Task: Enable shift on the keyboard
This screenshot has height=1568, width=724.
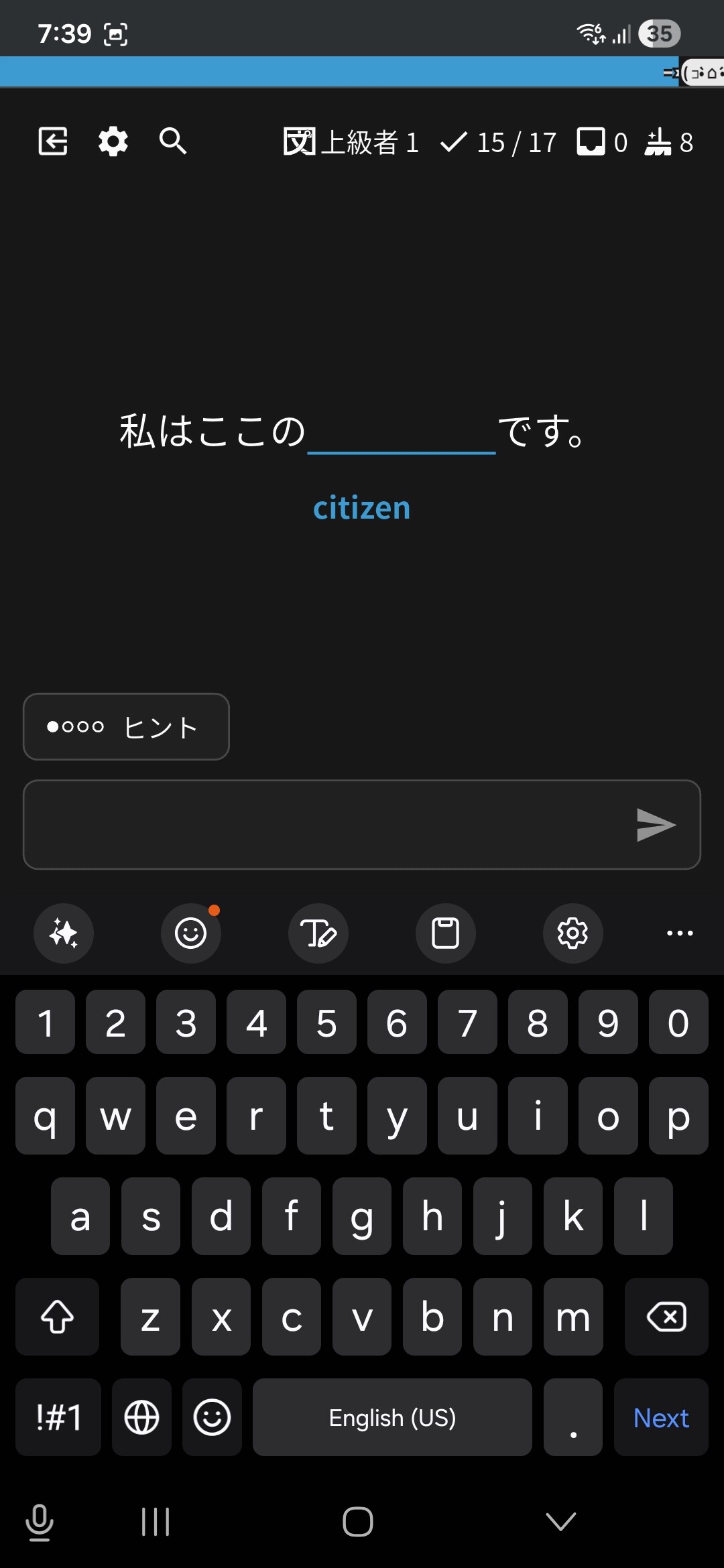Action: [x=58, y=1317]
